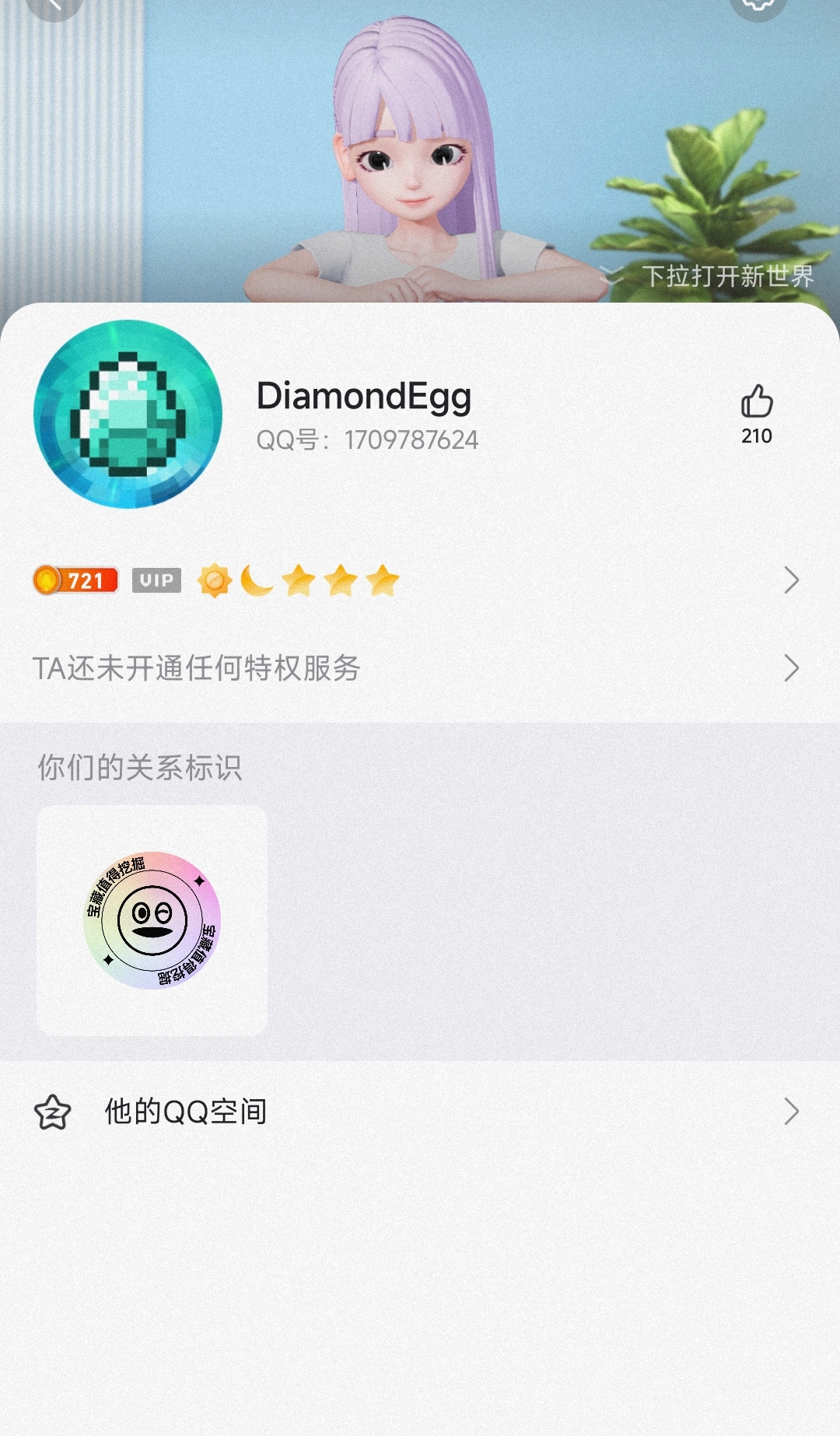Open DiamondEgg's diamond avatar picture
The height and width of the screenshot is (1436, 840).
point(128,414)
